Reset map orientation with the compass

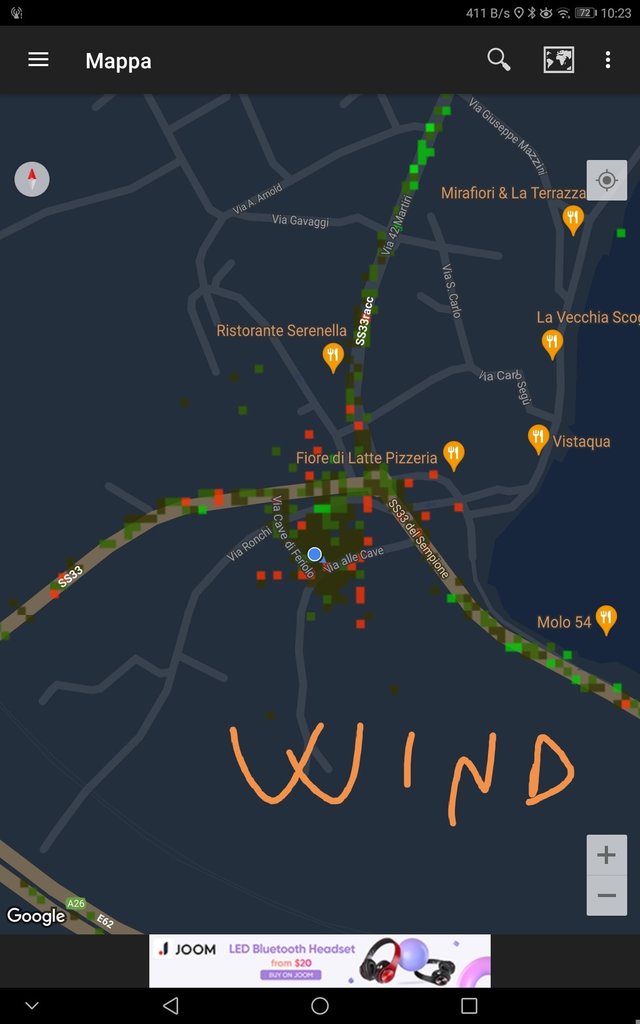coord(32,180)
